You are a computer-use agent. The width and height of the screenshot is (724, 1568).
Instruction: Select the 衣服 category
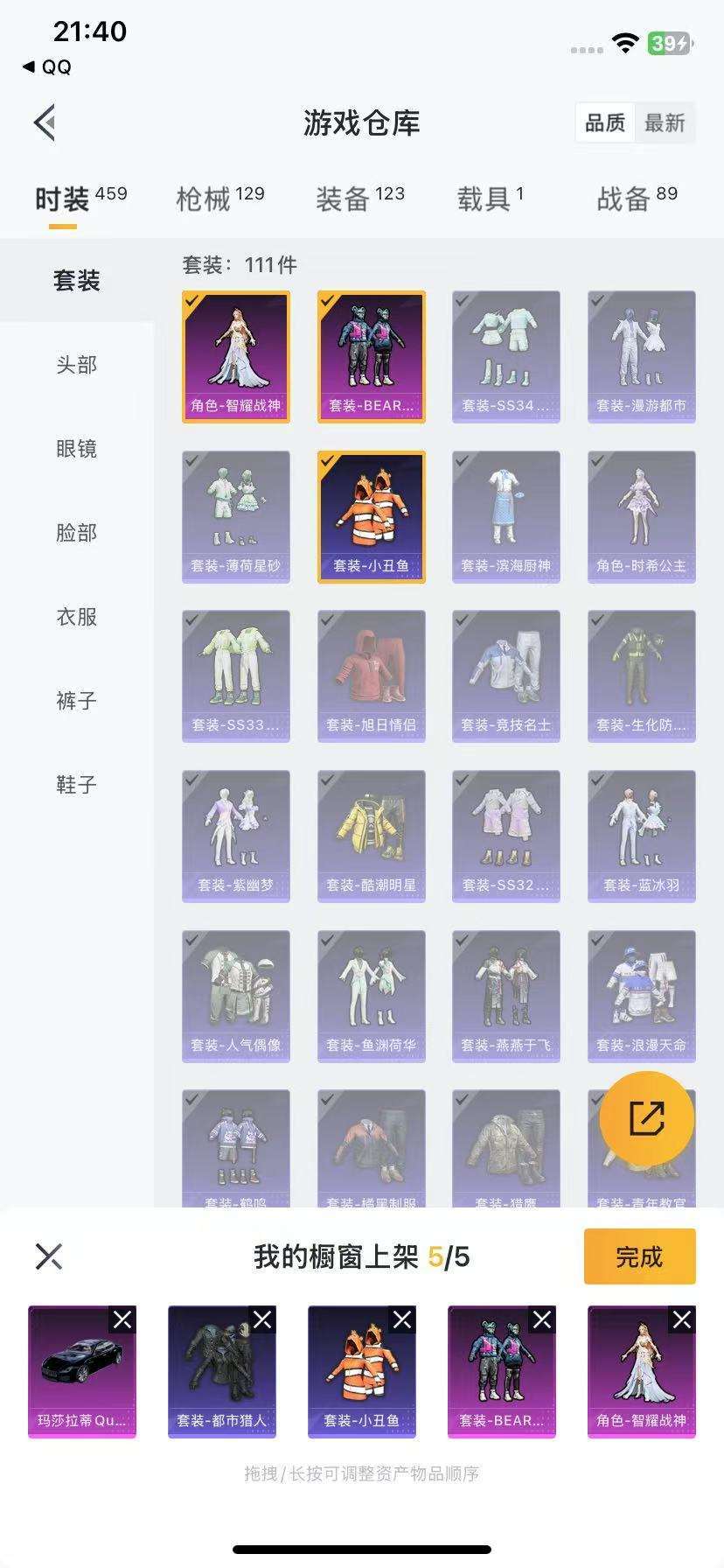click(x=77, y=617)
